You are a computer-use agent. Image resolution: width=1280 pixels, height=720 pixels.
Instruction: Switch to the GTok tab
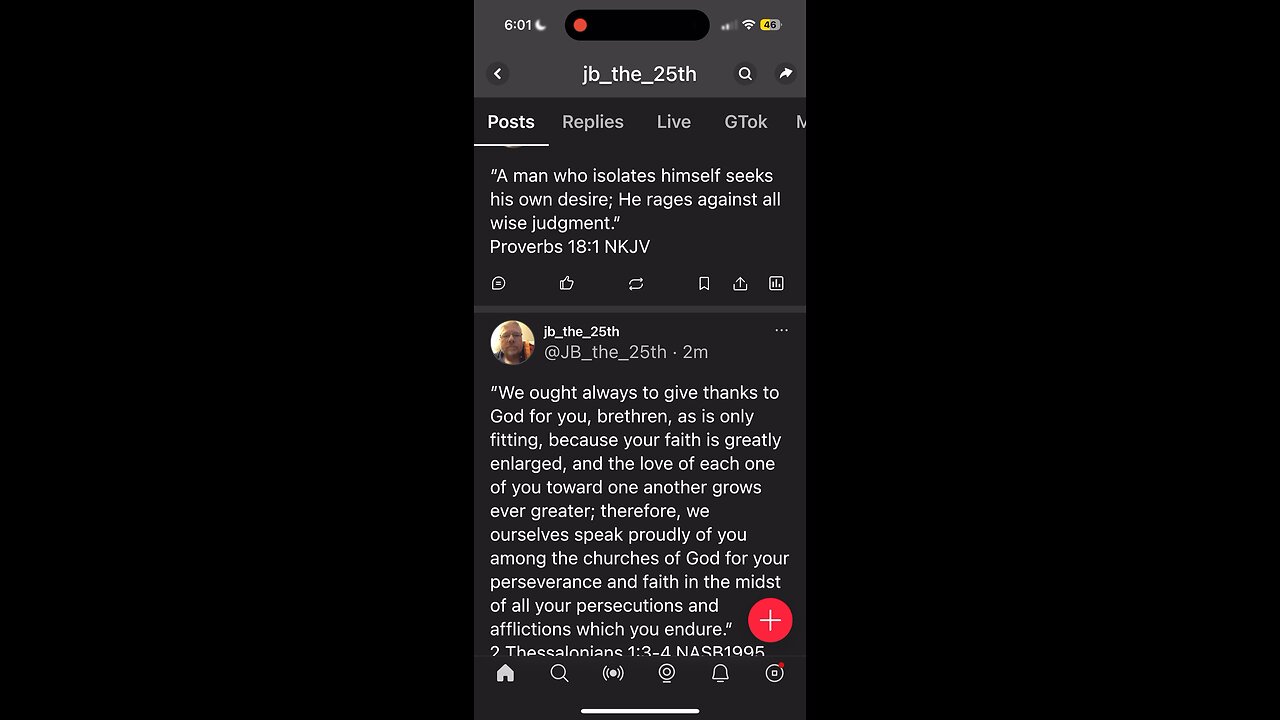tap(746, 122)
